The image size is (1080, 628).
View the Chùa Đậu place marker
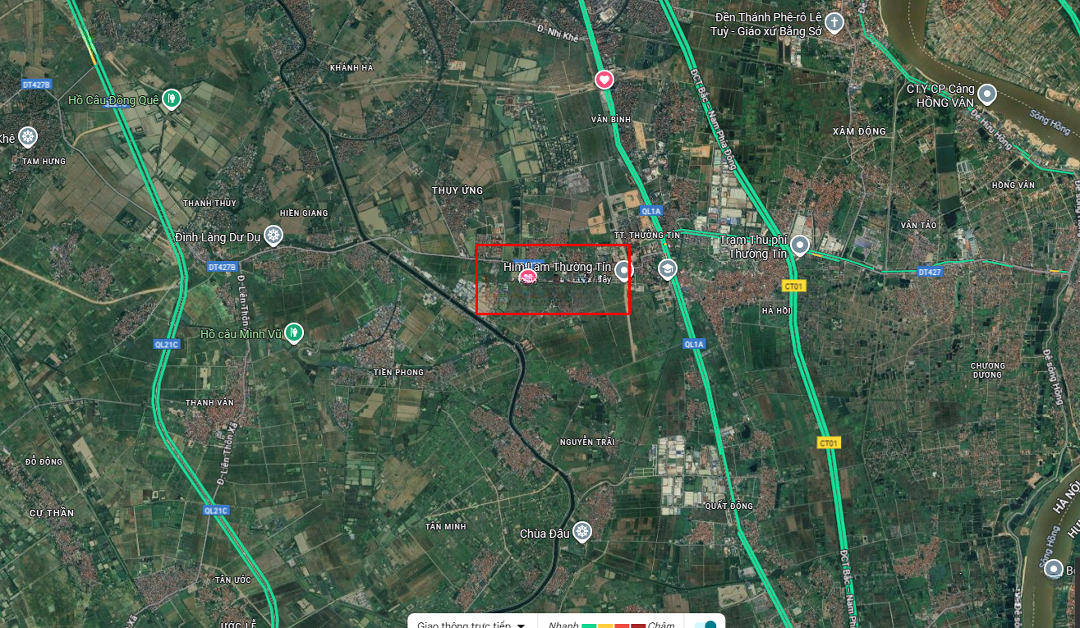pyautogui.click(x=582, y=532)
